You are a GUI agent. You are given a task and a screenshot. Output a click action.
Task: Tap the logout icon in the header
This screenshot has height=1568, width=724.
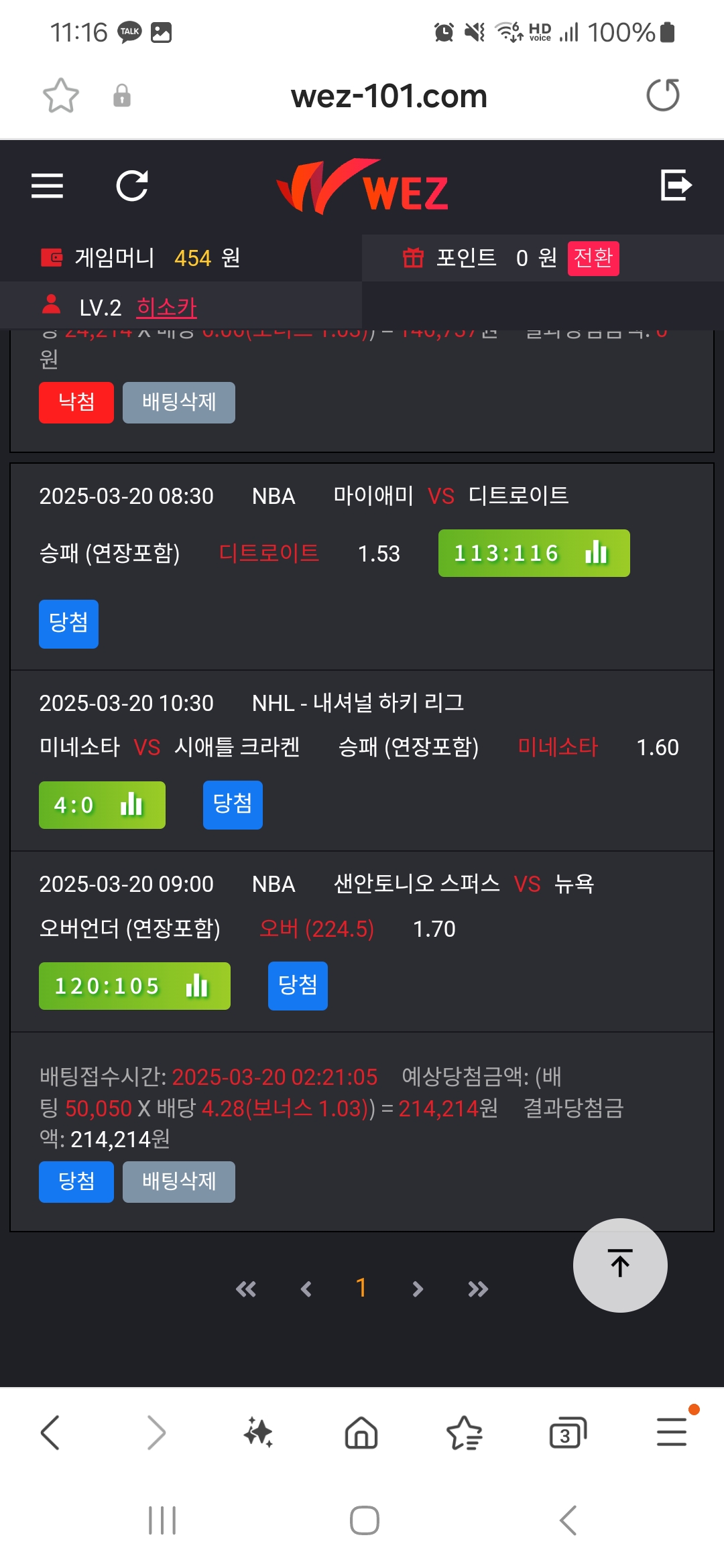(676, 185)
